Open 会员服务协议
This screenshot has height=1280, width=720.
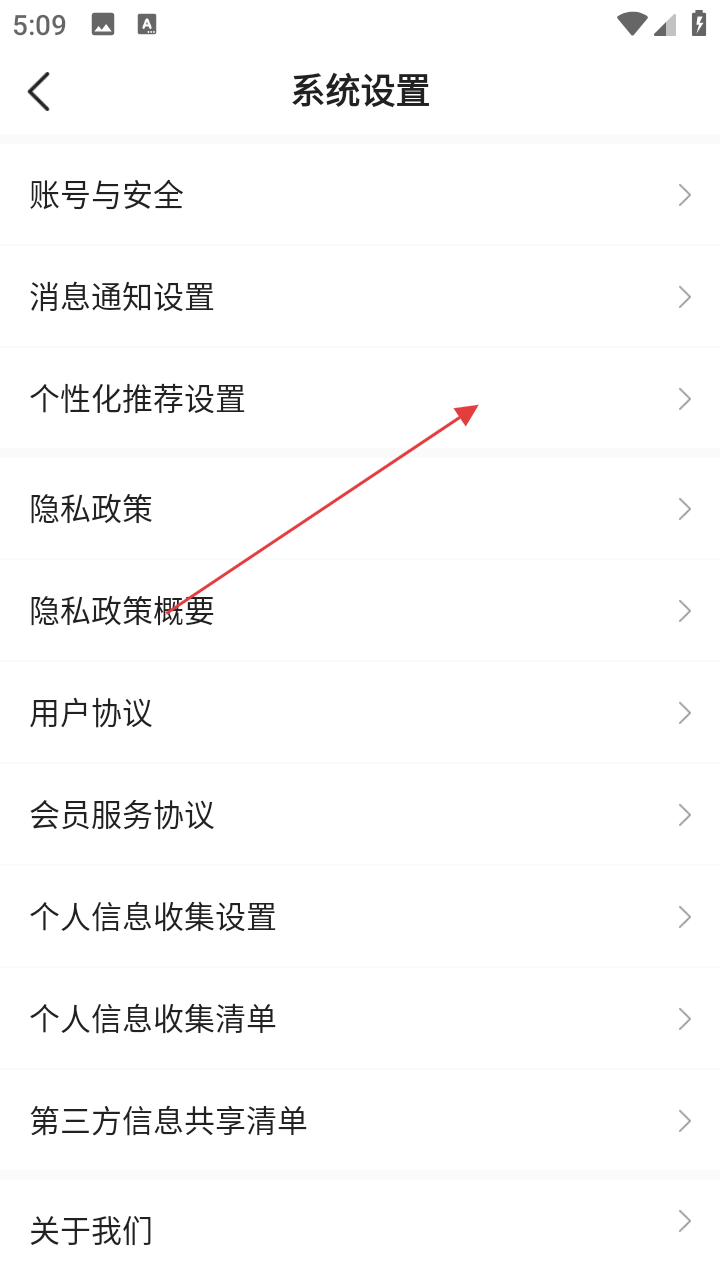[x=360, y=815]
